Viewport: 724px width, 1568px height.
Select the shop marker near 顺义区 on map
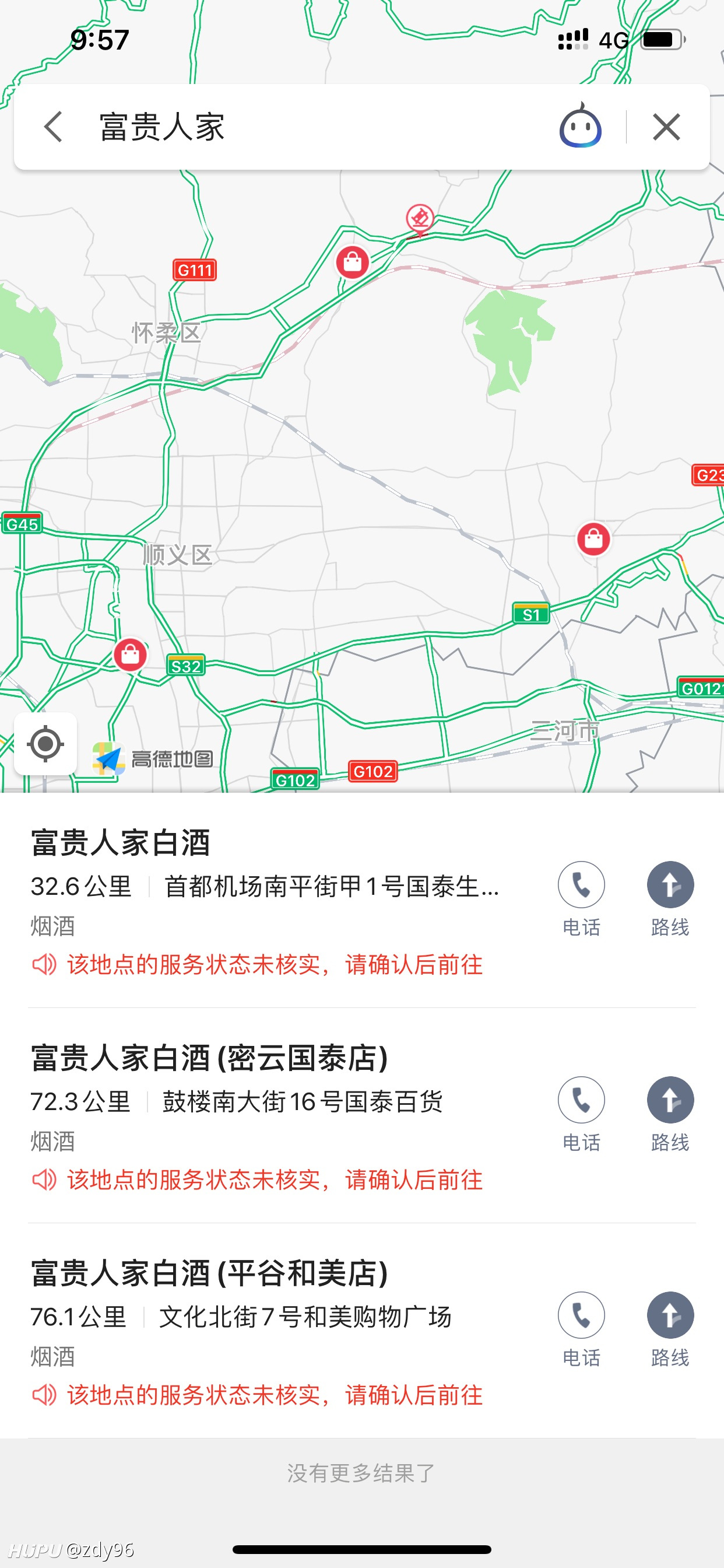(130, 655)
